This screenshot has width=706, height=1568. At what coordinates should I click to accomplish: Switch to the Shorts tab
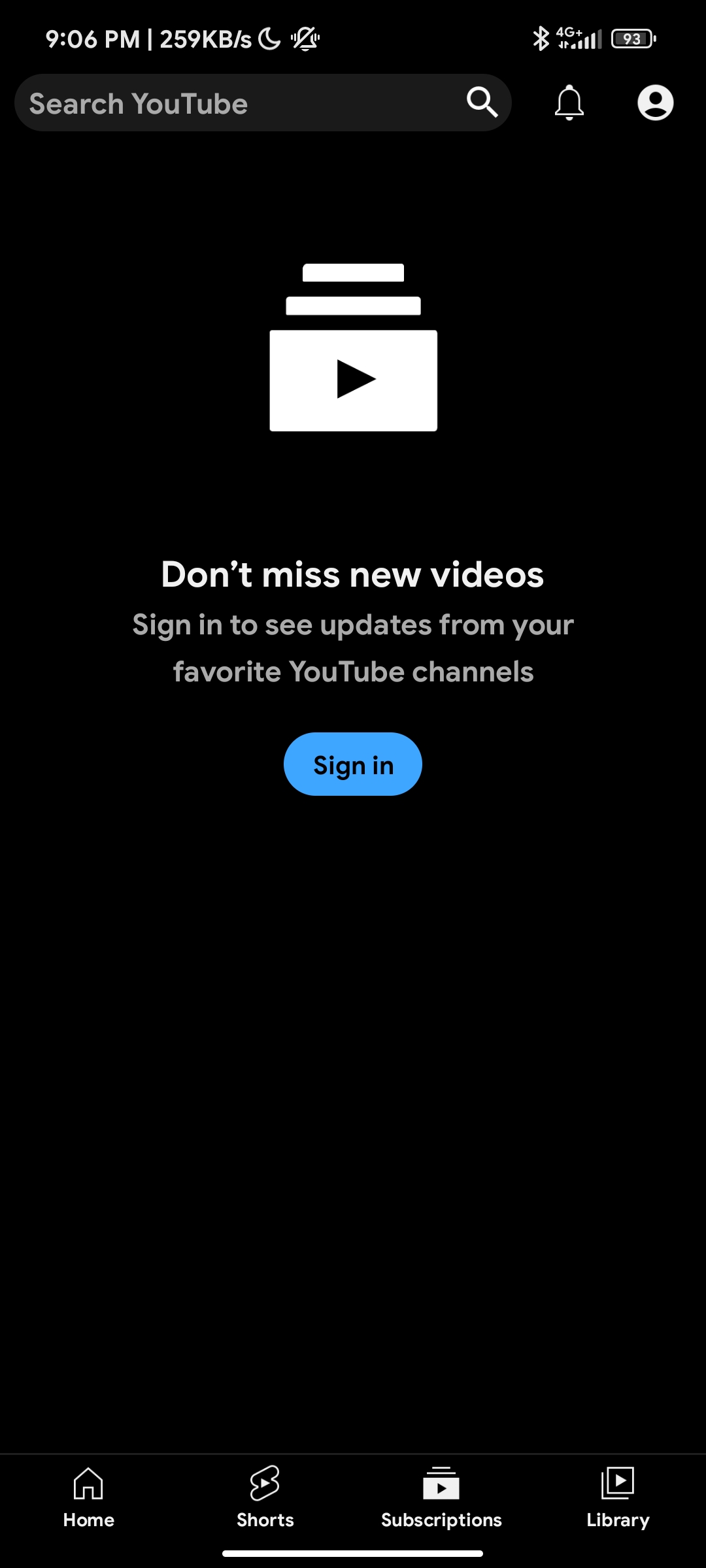click(x=265, y=1497)
